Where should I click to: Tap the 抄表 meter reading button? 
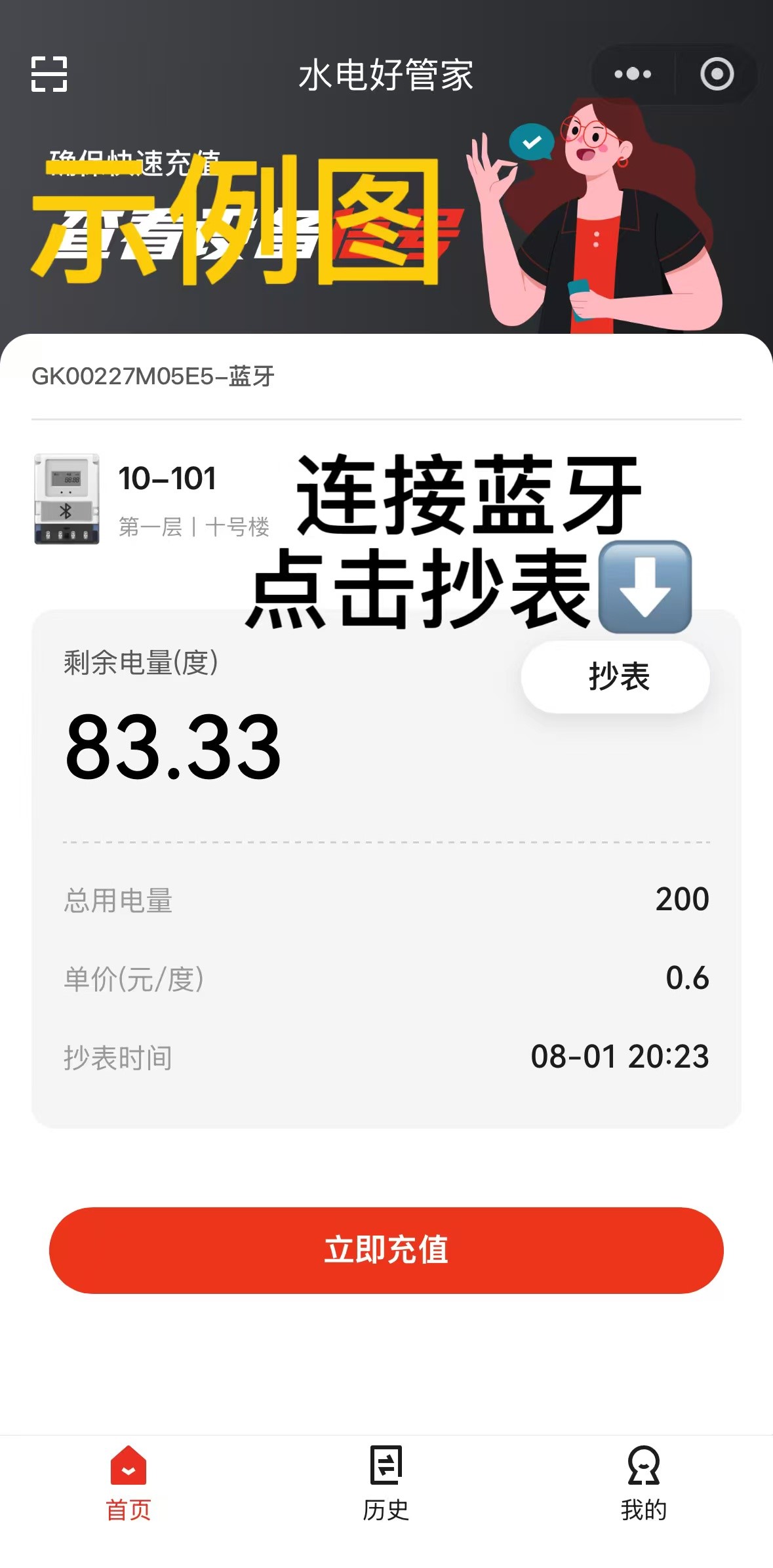tap(615, 677)
